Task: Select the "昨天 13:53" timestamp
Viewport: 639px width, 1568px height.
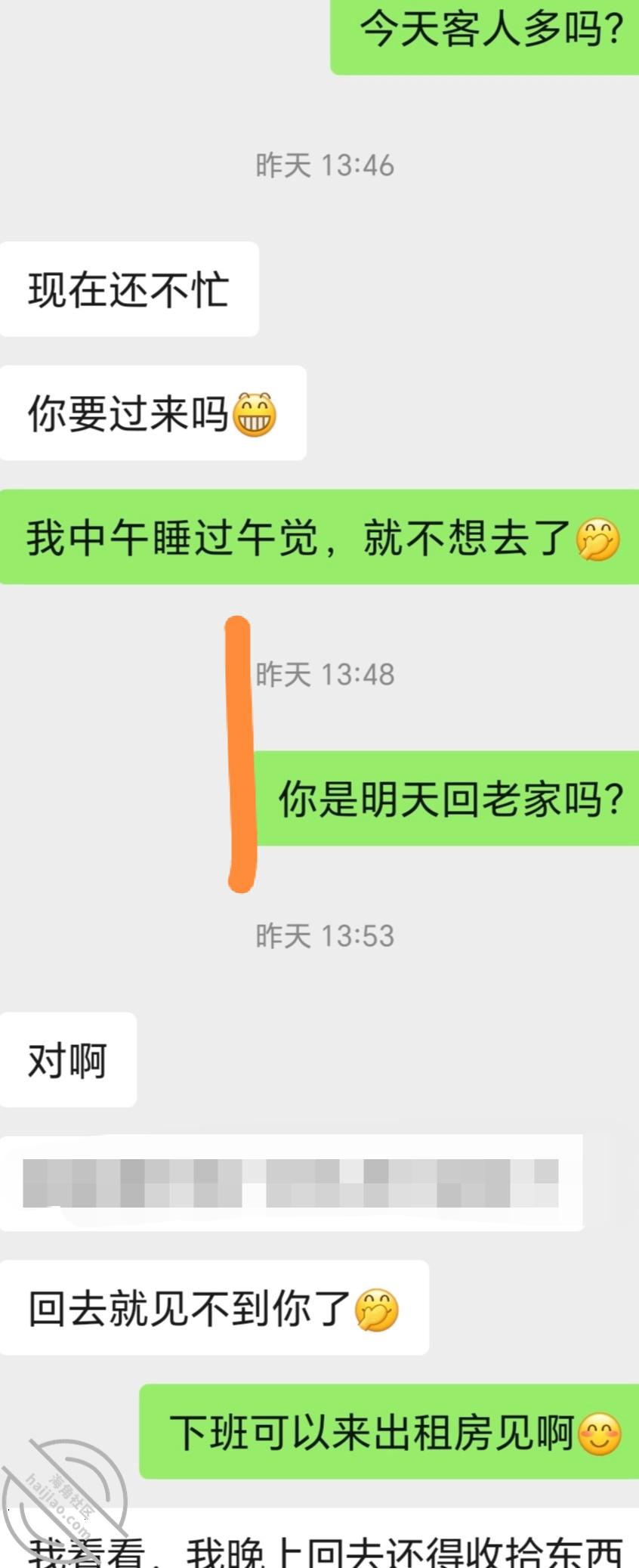Action: click(x=325, y=935)
